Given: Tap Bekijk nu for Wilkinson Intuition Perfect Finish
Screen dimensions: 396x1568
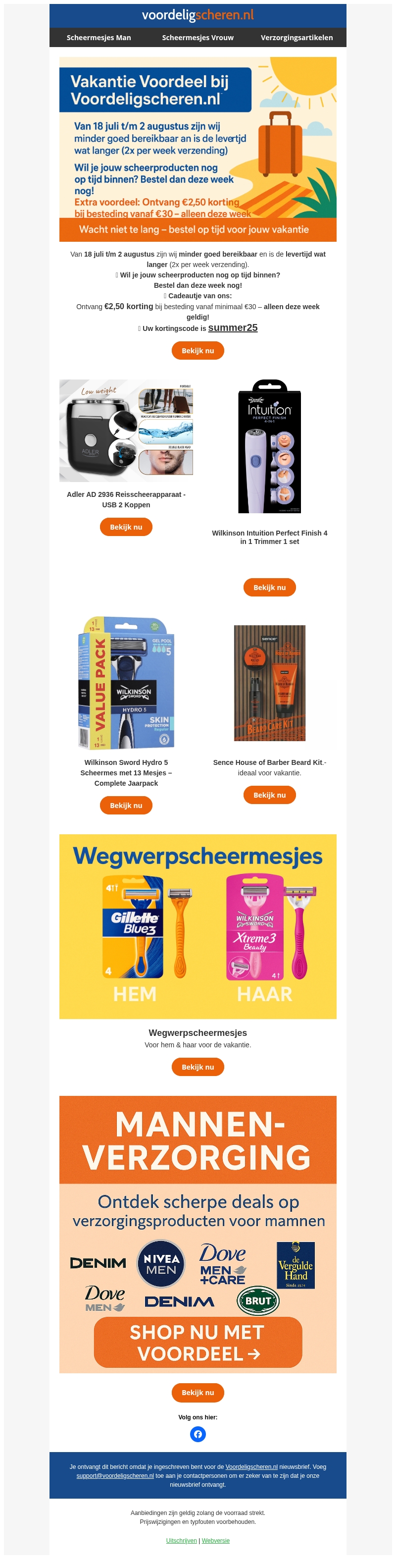Looking at the screenshot, I should tap(269, 588).
